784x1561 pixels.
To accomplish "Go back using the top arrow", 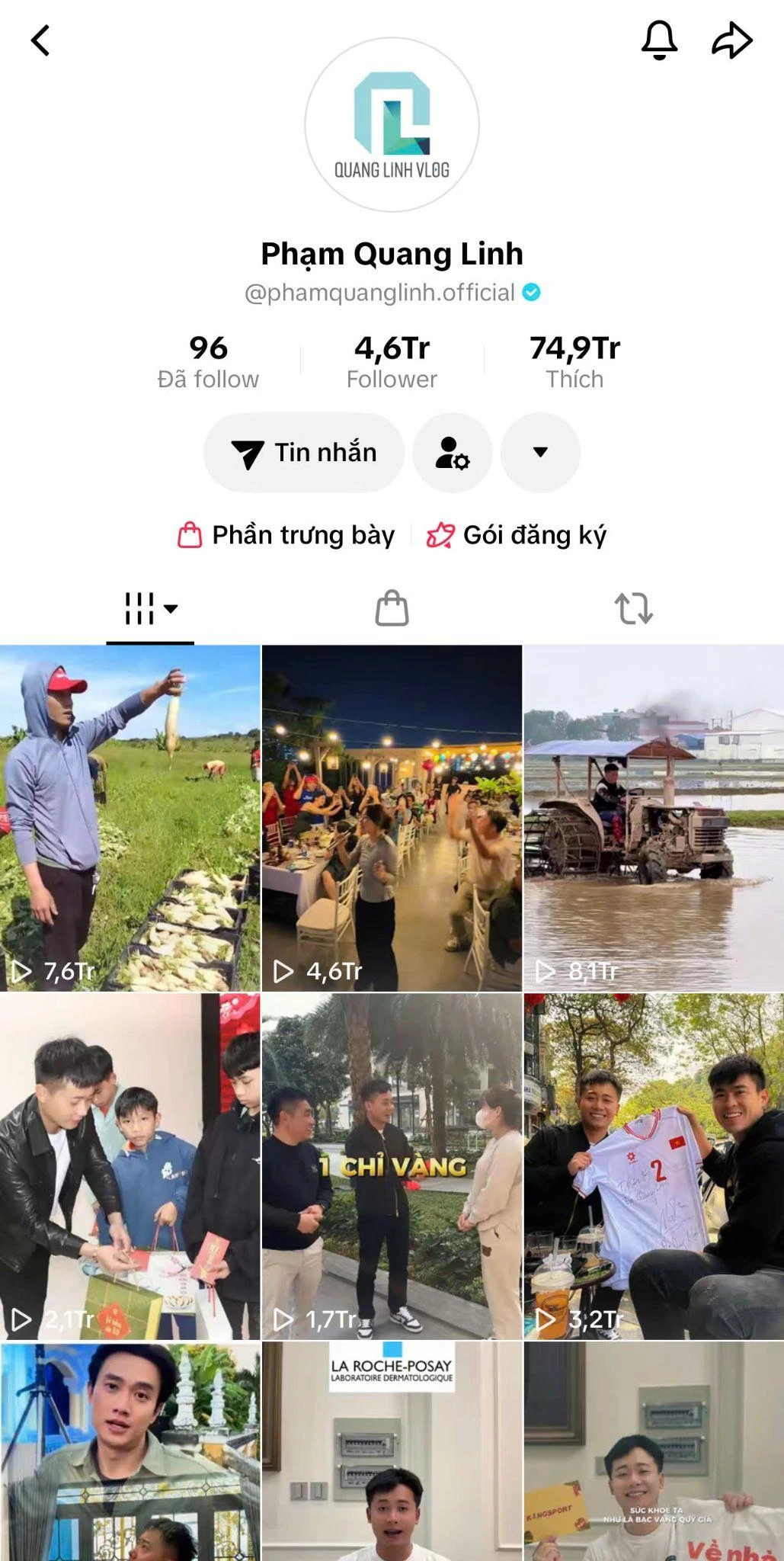I will (x=40, y=40).
